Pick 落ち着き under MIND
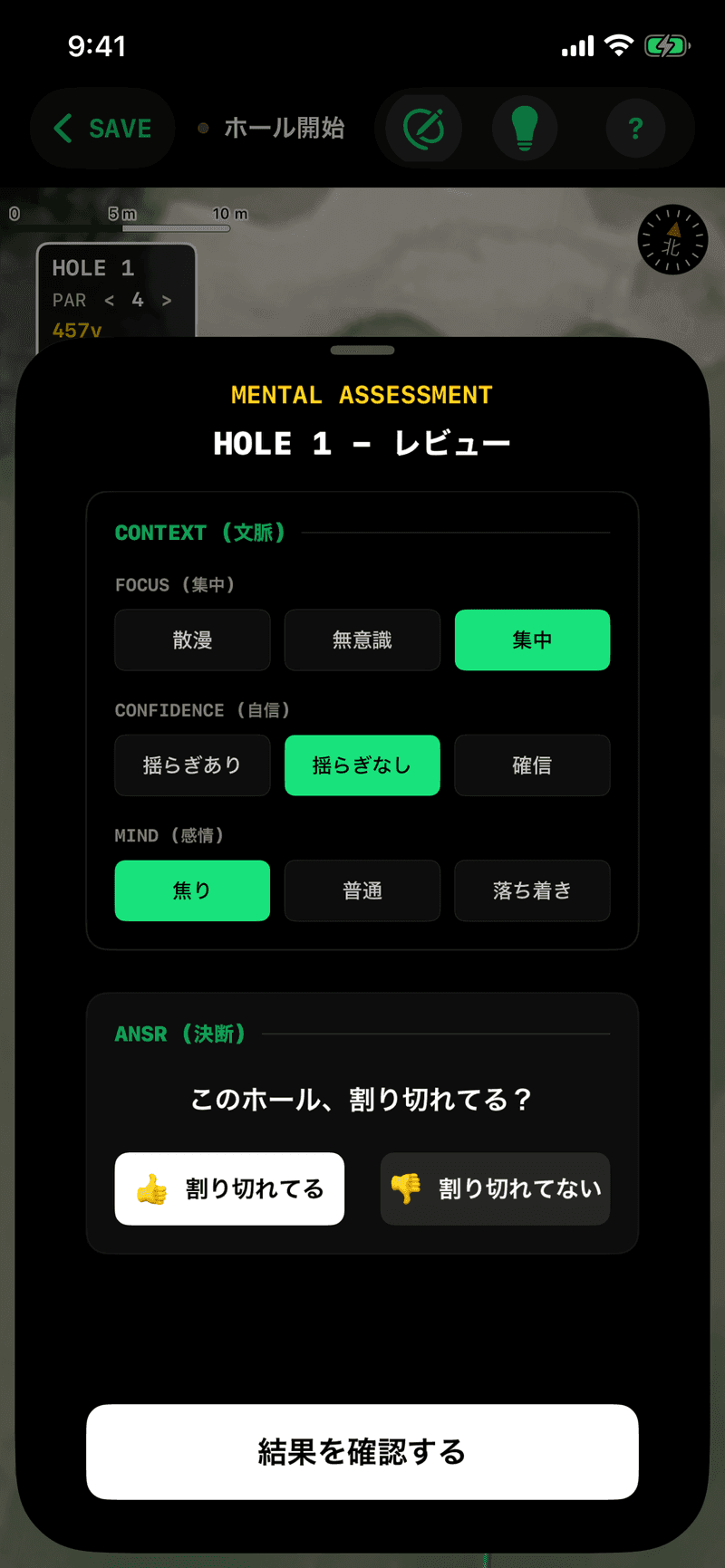The height and width of the screenshot is (1568, 725). click(x=532, y=890)
